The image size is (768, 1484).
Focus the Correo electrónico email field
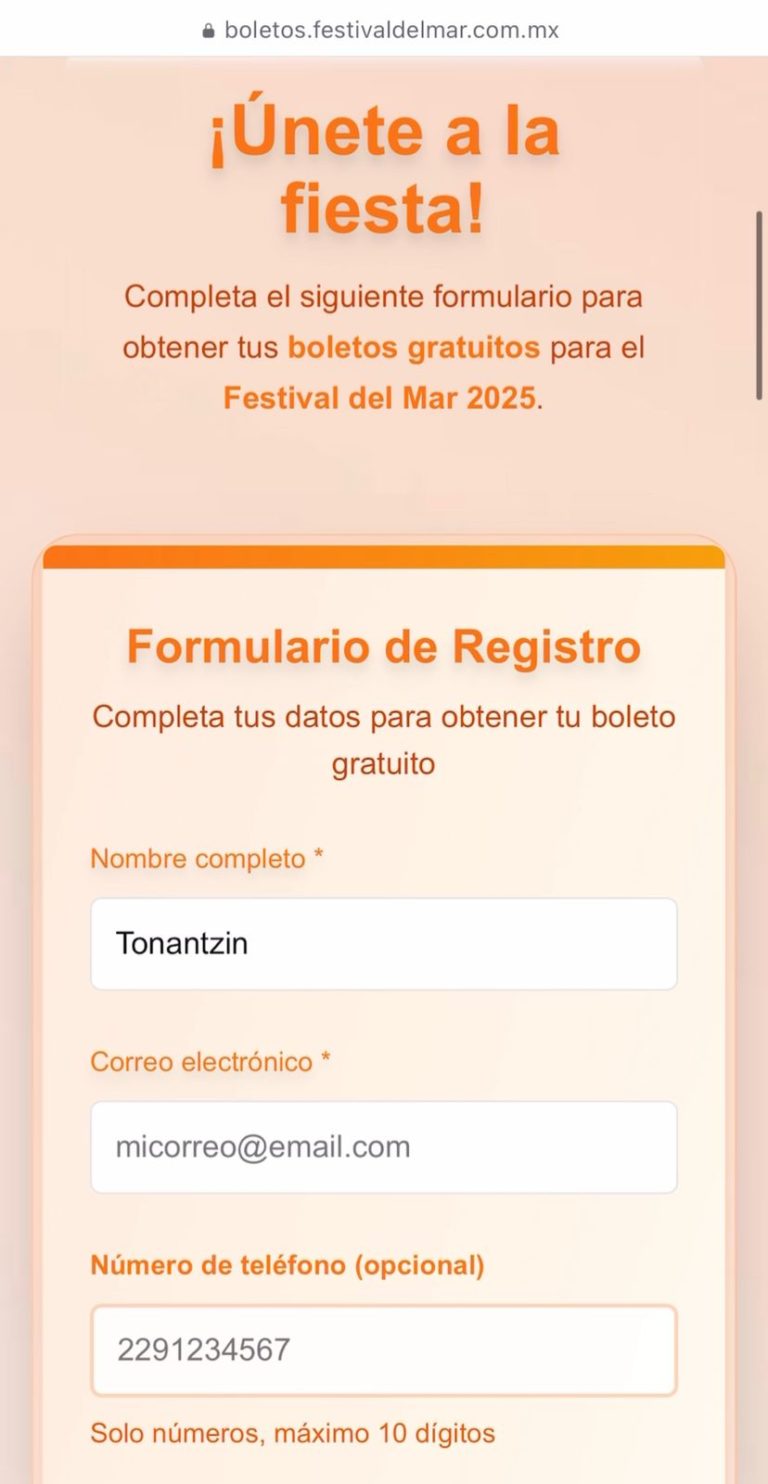pos(384,1147)
